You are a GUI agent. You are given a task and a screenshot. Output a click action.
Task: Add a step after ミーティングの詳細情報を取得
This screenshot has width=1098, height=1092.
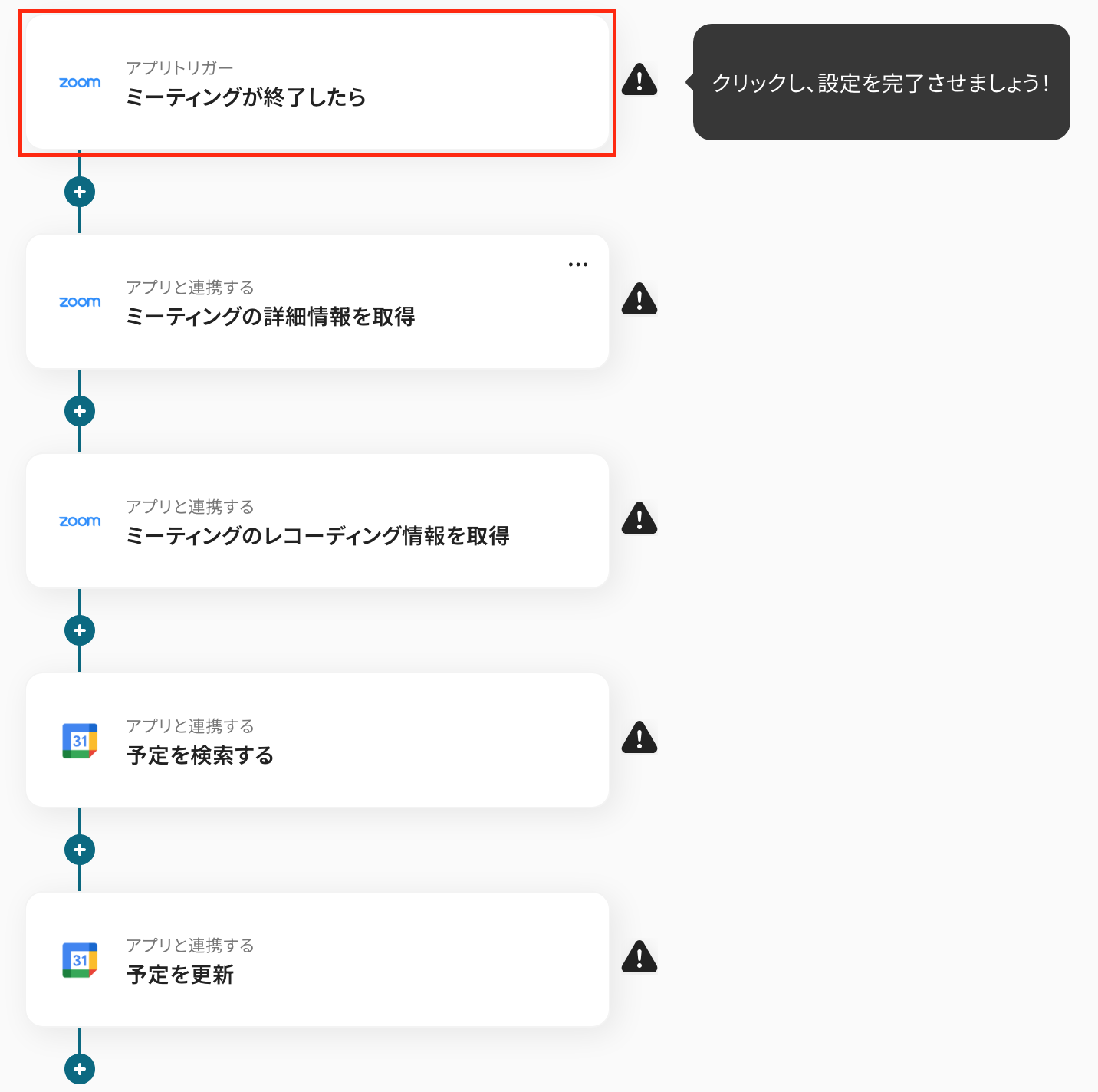coord(80,411)
